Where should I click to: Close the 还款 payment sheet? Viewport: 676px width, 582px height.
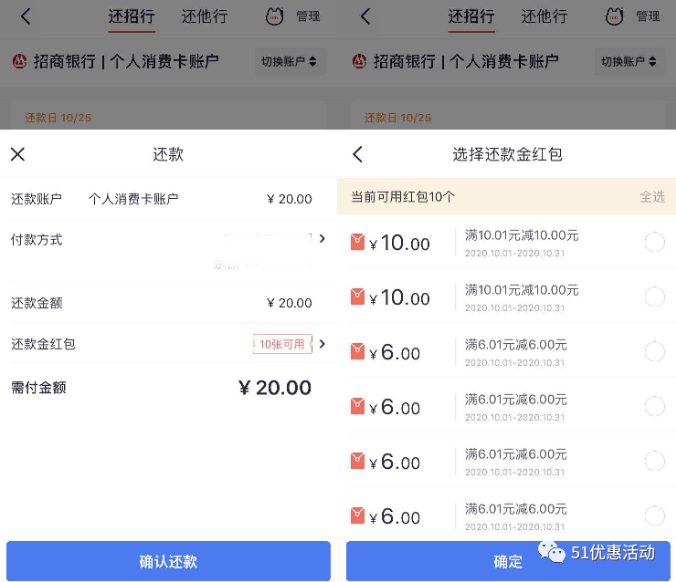[x=18, y=154]
